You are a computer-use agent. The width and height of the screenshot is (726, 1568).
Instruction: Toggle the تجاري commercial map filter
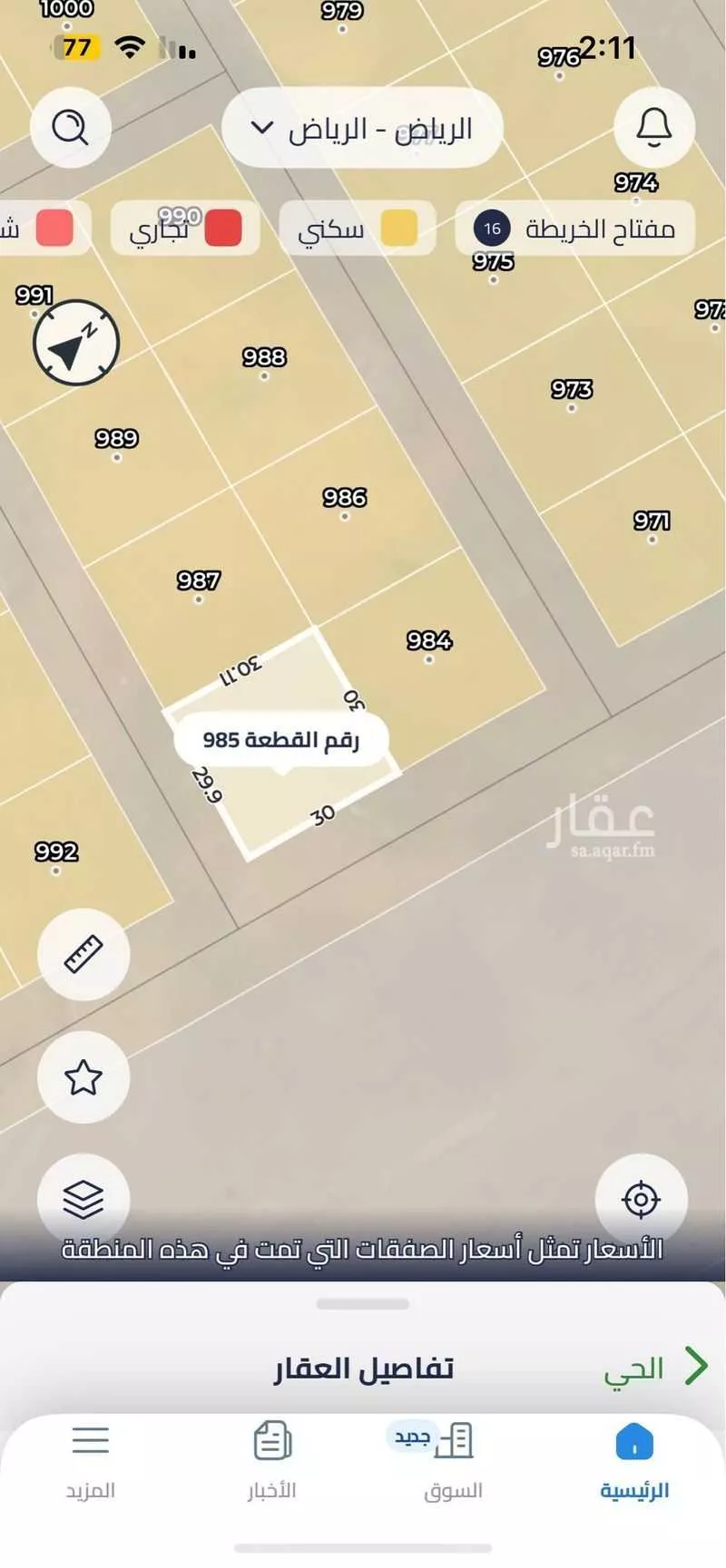(x=184, y=229)
